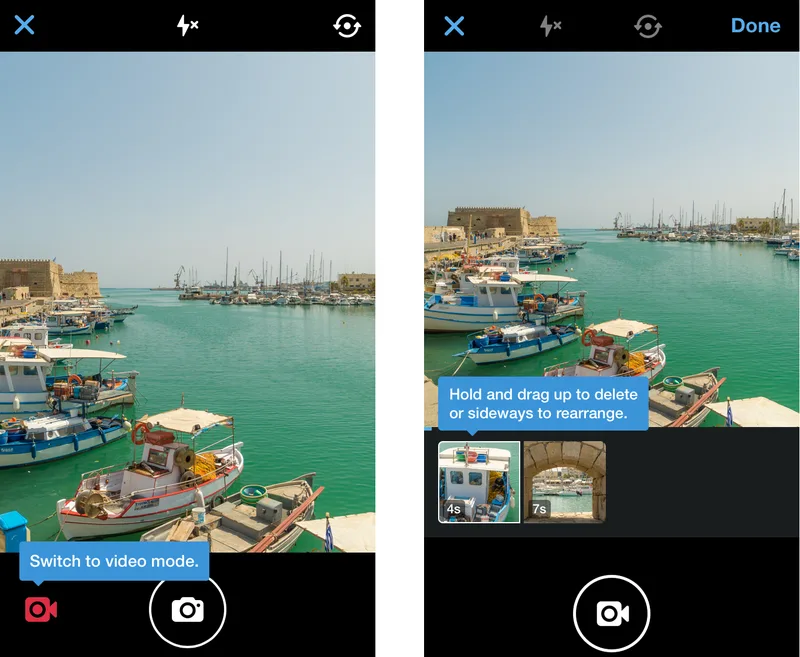800x657 pixels.
Task: Select the 7s archway video clip
Action: tap(565, 482)
